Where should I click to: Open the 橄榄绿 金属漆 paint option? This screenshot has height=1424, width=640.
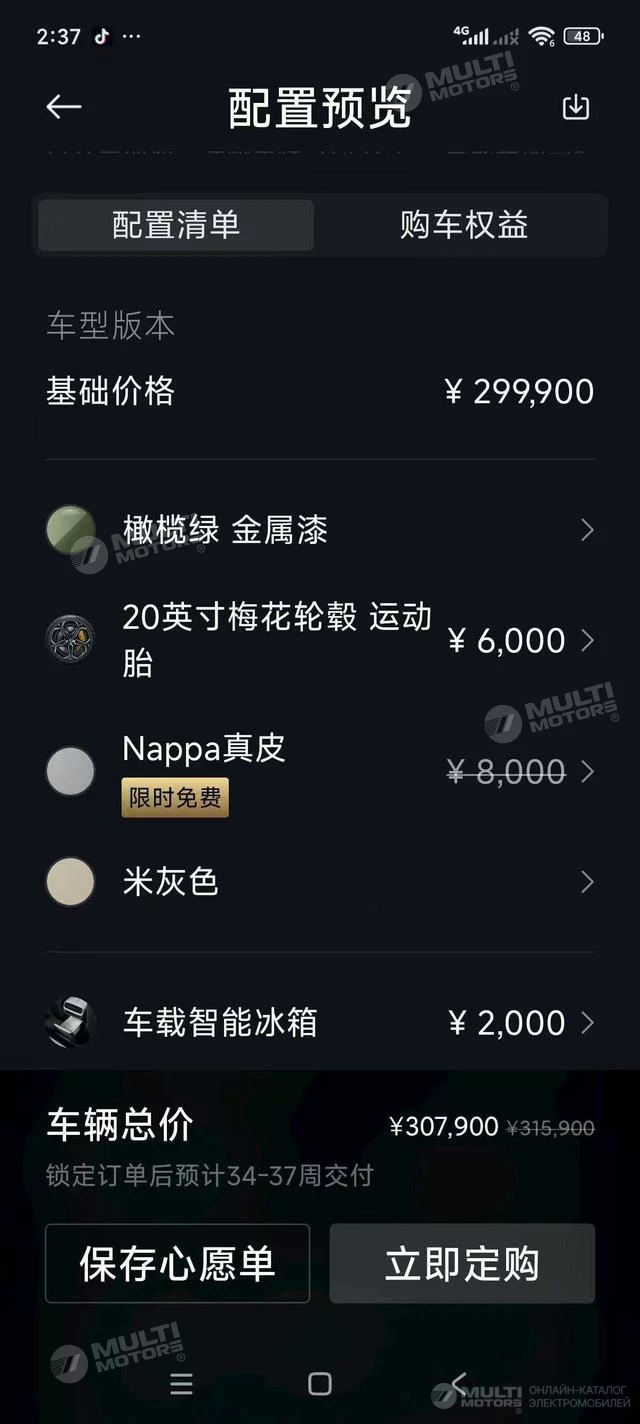click(x=320, y=530)
